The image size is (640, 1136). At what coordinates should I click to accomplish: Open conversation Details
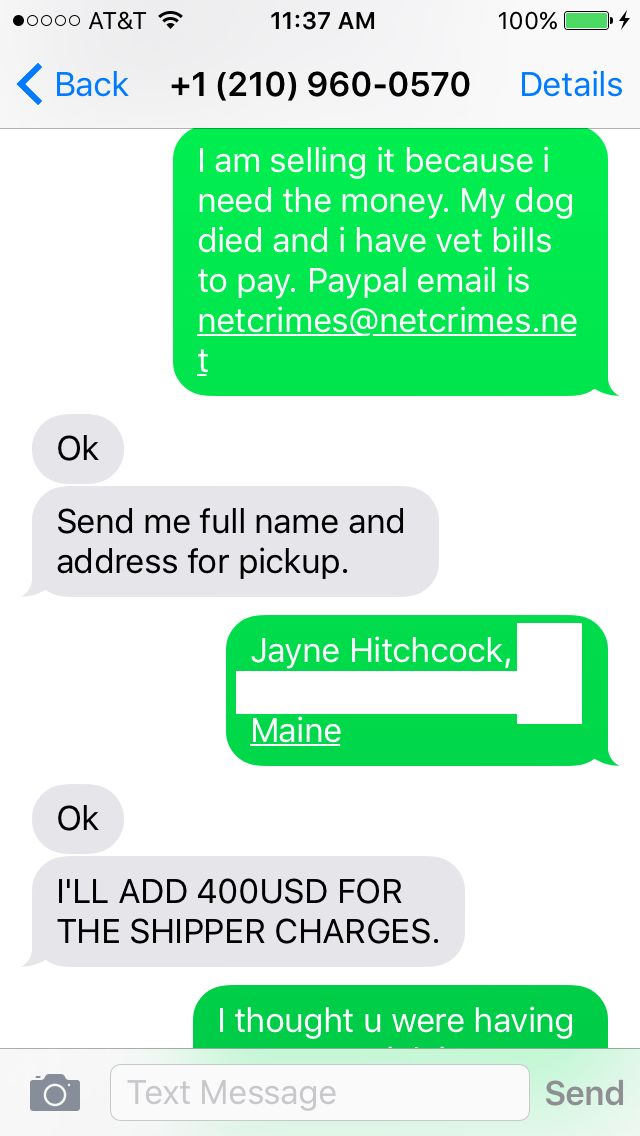(570, 85)
